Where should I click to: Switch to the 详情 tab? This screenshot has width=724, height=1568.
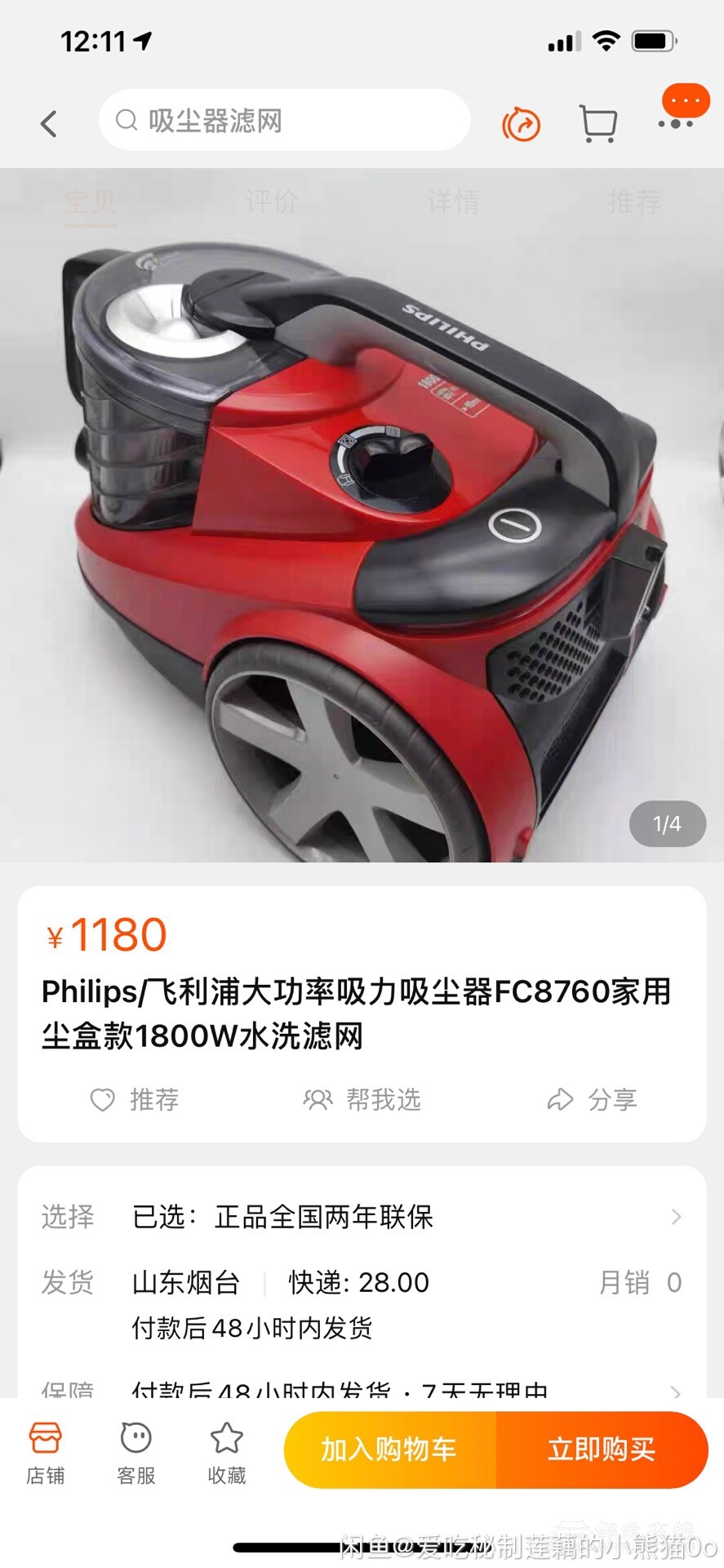click(x=453, y=201)
